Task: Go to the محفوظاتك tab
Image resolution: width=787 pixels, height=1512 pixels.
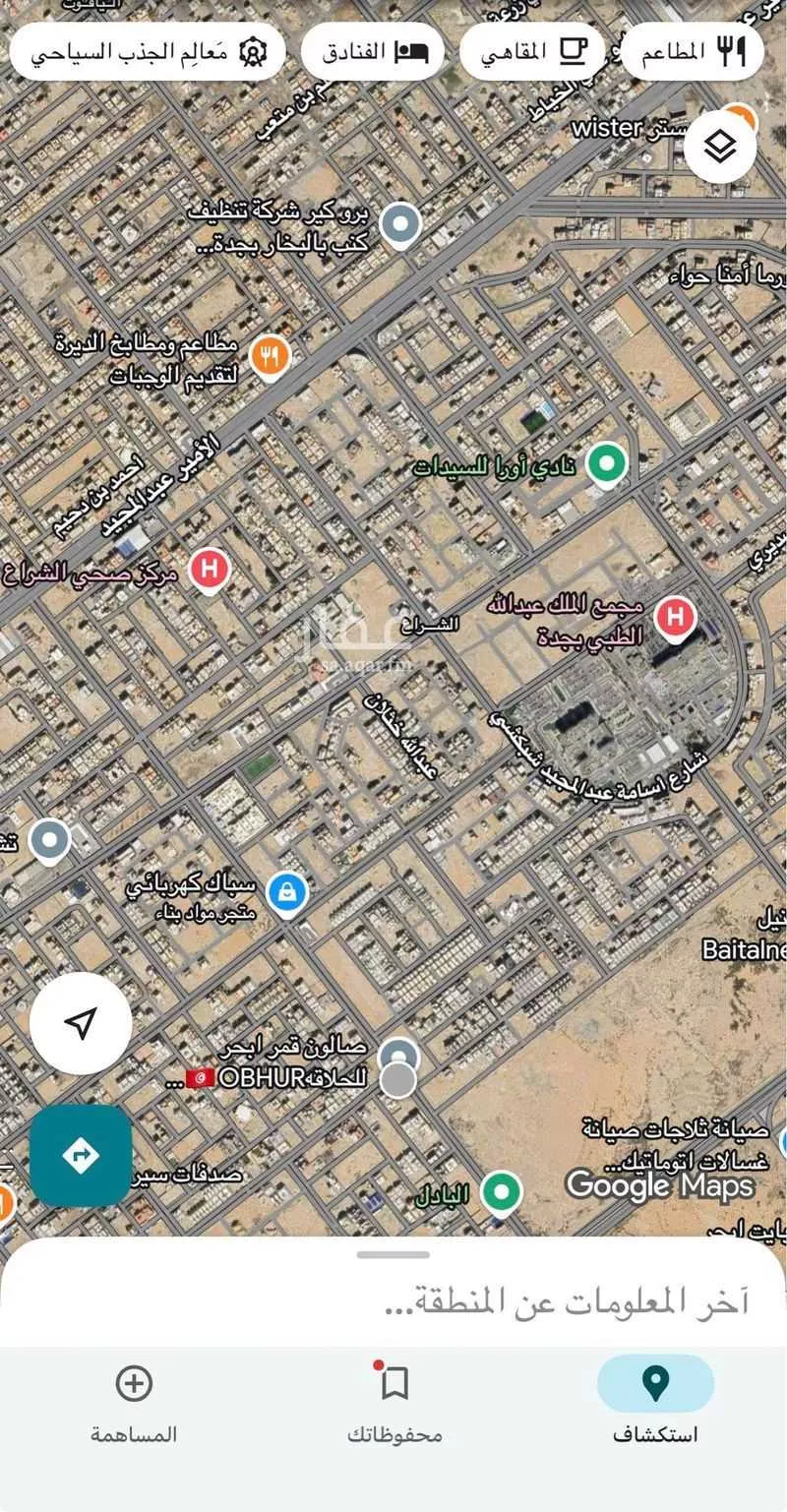Action: 394,1400
